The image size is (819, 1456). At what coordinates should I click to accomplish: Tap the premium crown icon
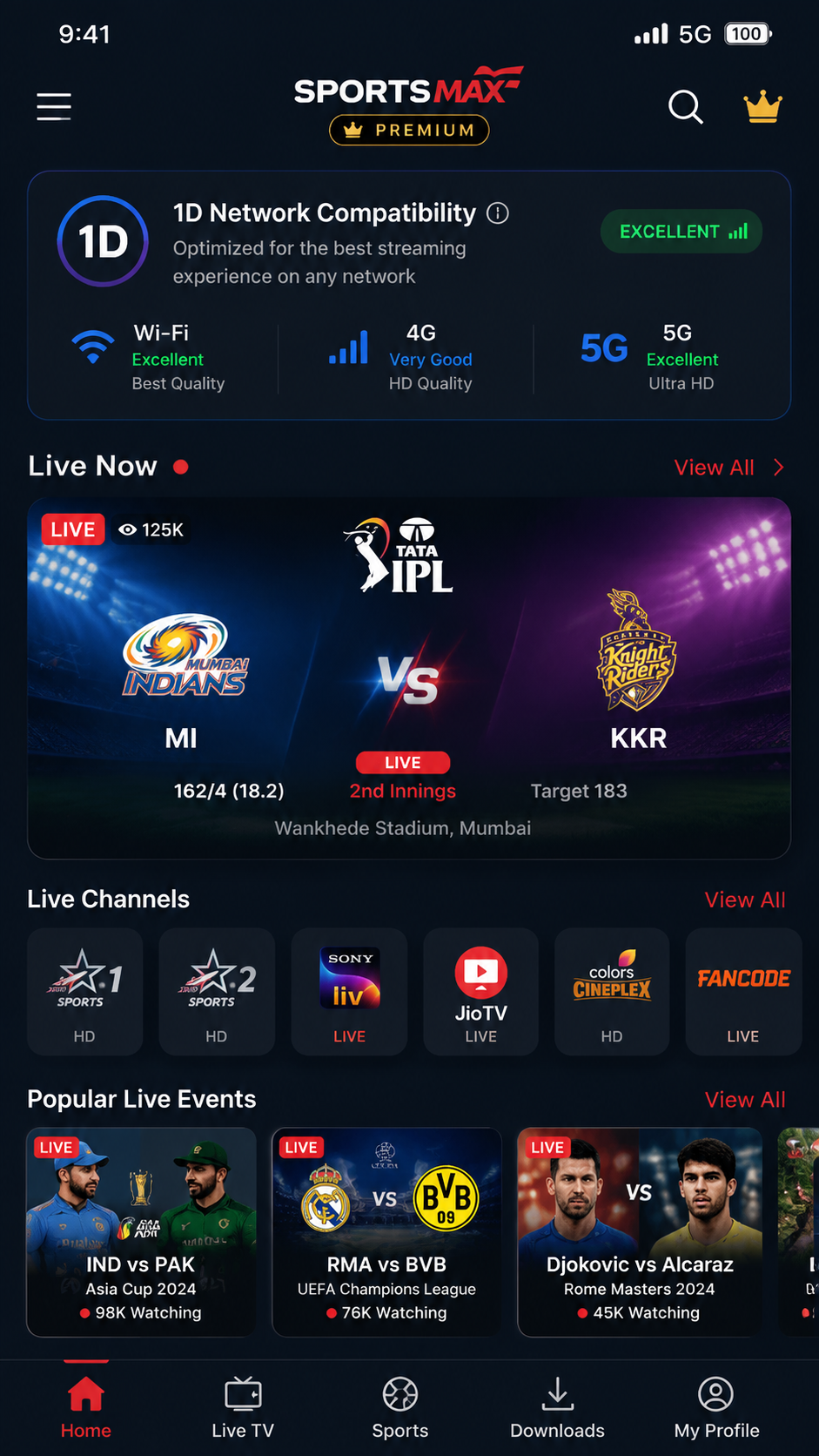pyautogui.click(x=762, y=107)
